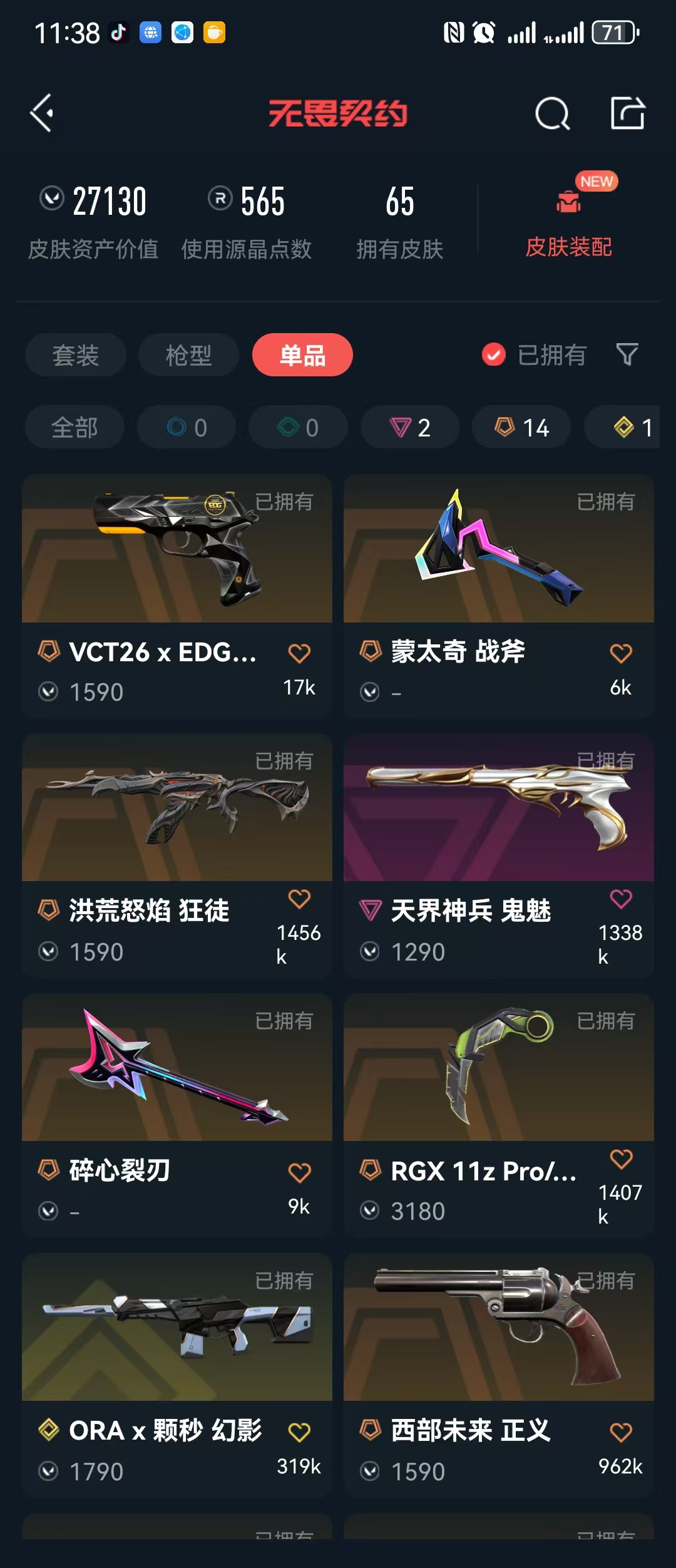Image resolution: width=676 pixels, height=1568 pixels.
Task: Filter by the orange tier chip showing 14
Action: point(521,428)
